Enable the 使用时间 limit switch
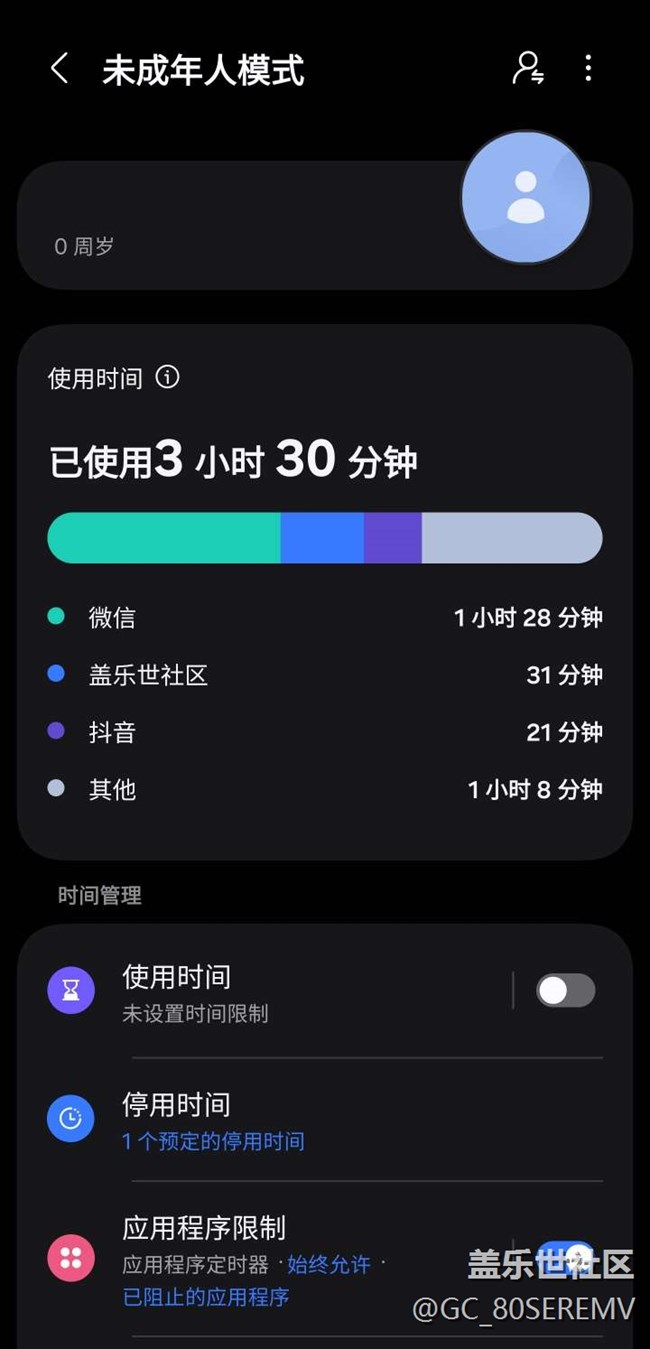The image size is (650, 1349). click(565, 991)
